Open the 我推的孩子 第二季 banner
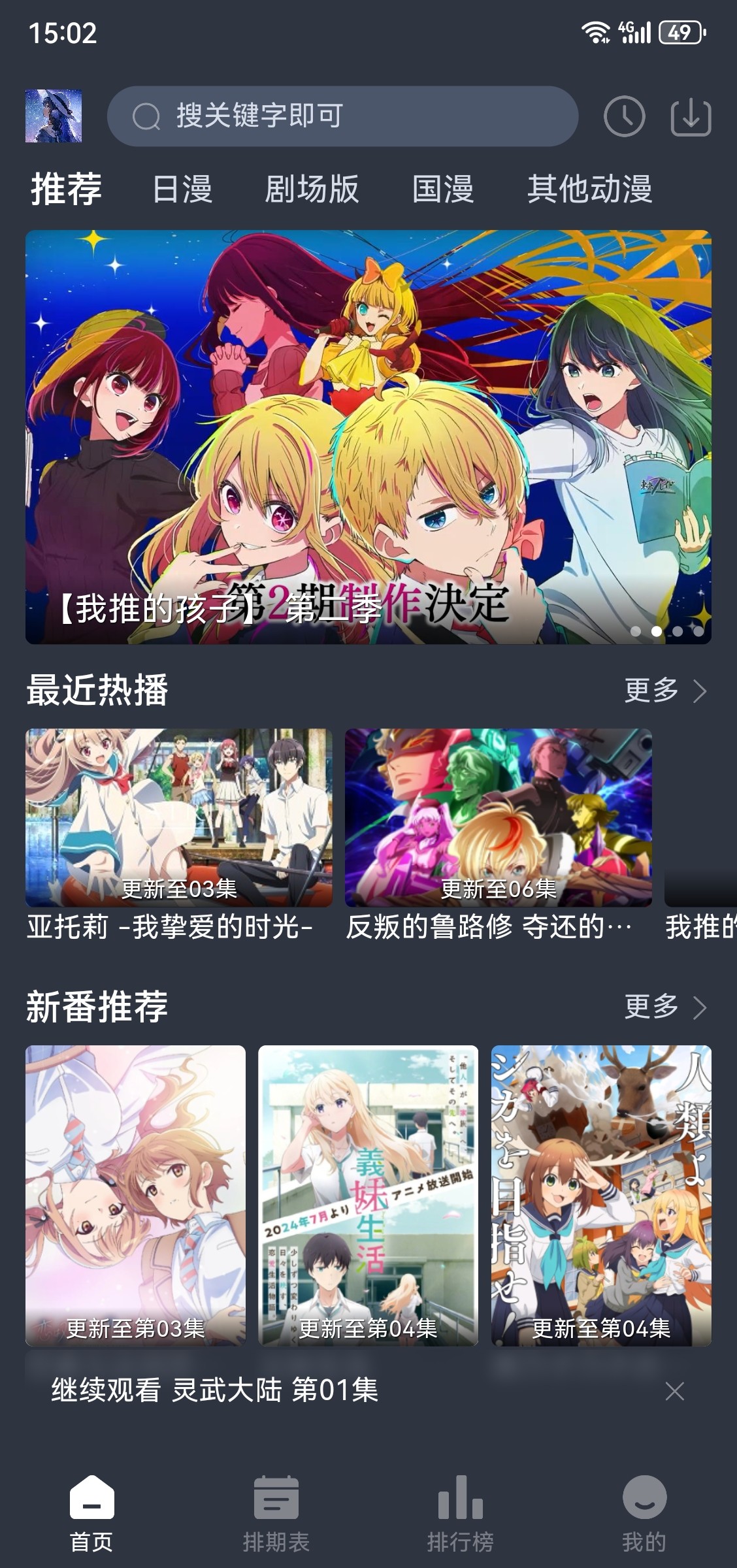The image size is (737, 1568). click(368, 436)
